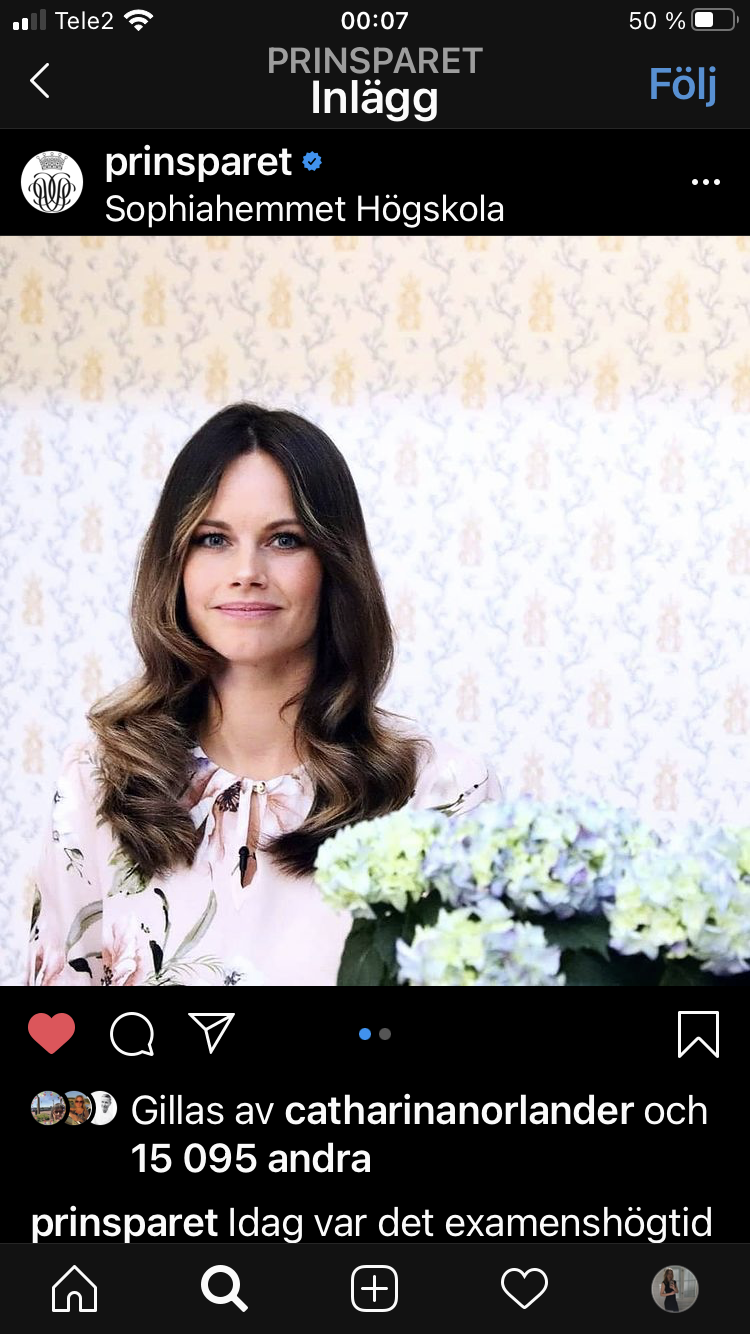This screenshot has height=1334, width=750.
Task: Unlike the post with the red heart
Action: [51, 1034]
